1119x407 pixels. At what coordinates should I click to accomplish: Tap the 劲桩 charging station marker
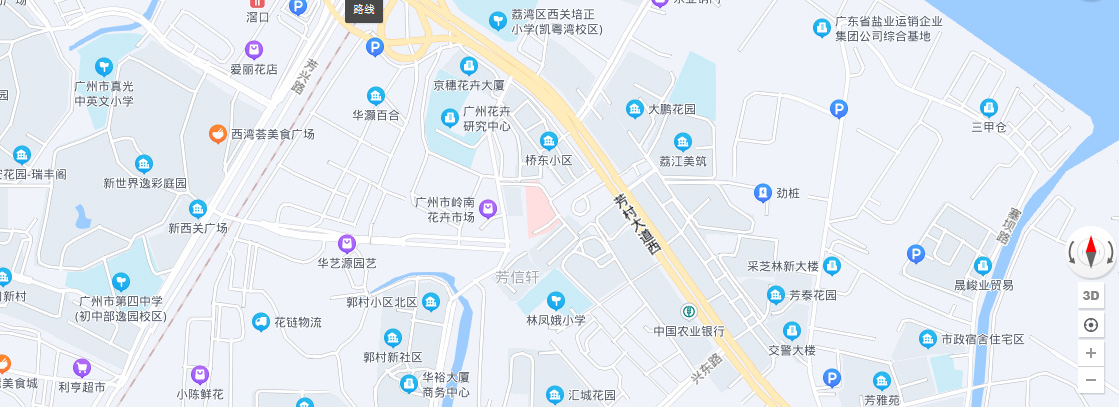coord(763,192)
